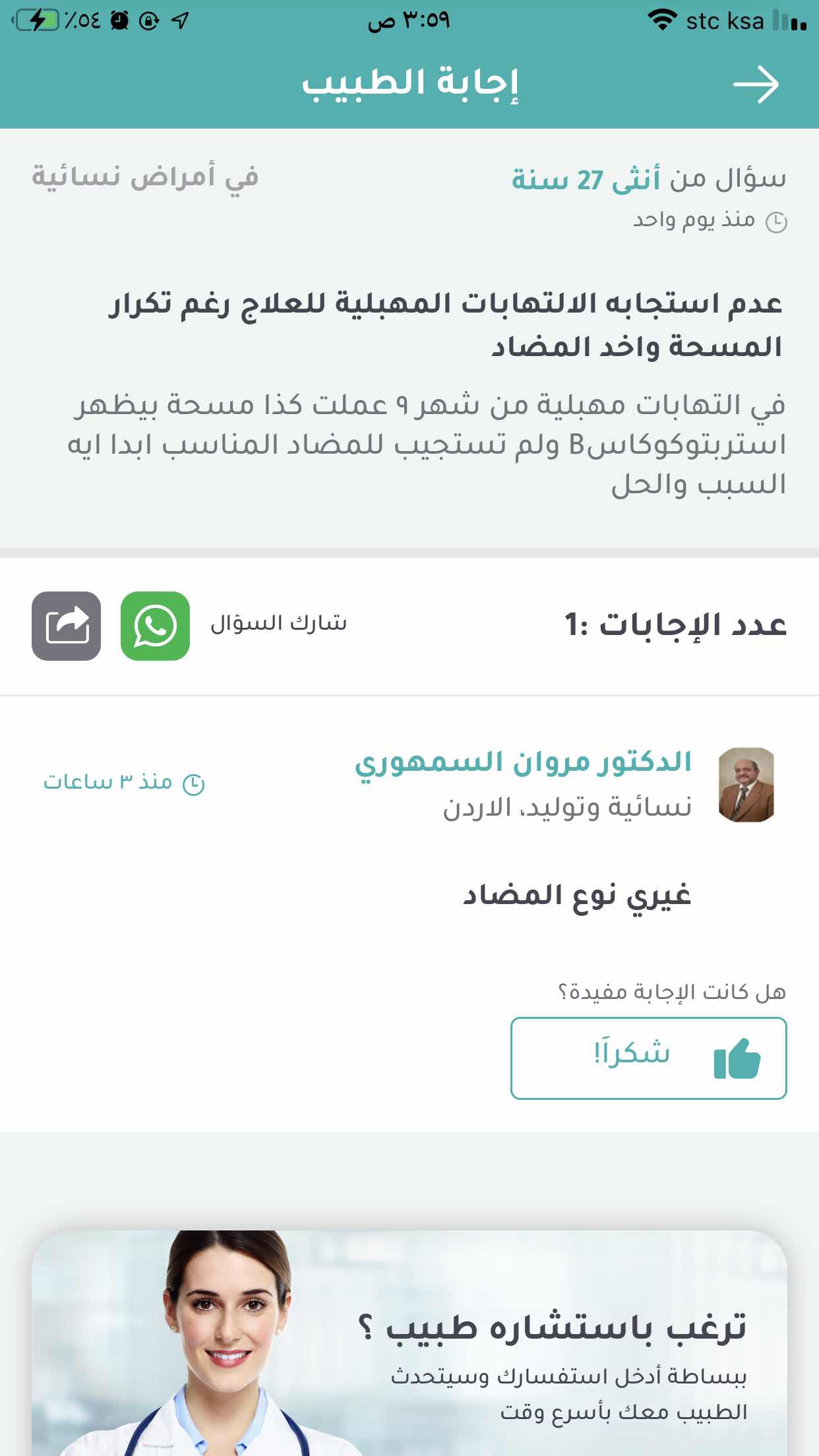Open the doctor consultation banner
The width and height of the screenshot is (819, 1456).
tap(409, 1343)
